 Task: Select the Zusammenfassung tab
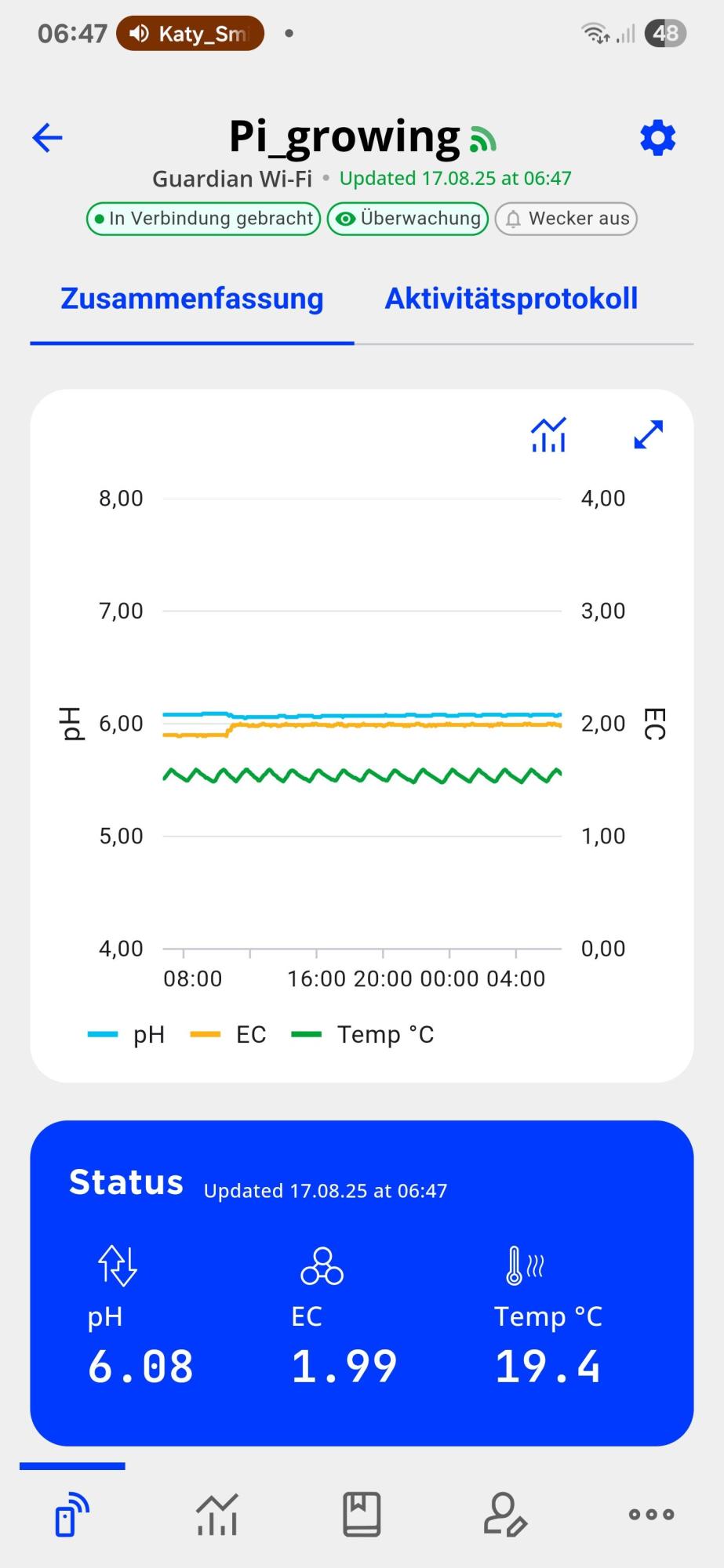pos(192,299)
